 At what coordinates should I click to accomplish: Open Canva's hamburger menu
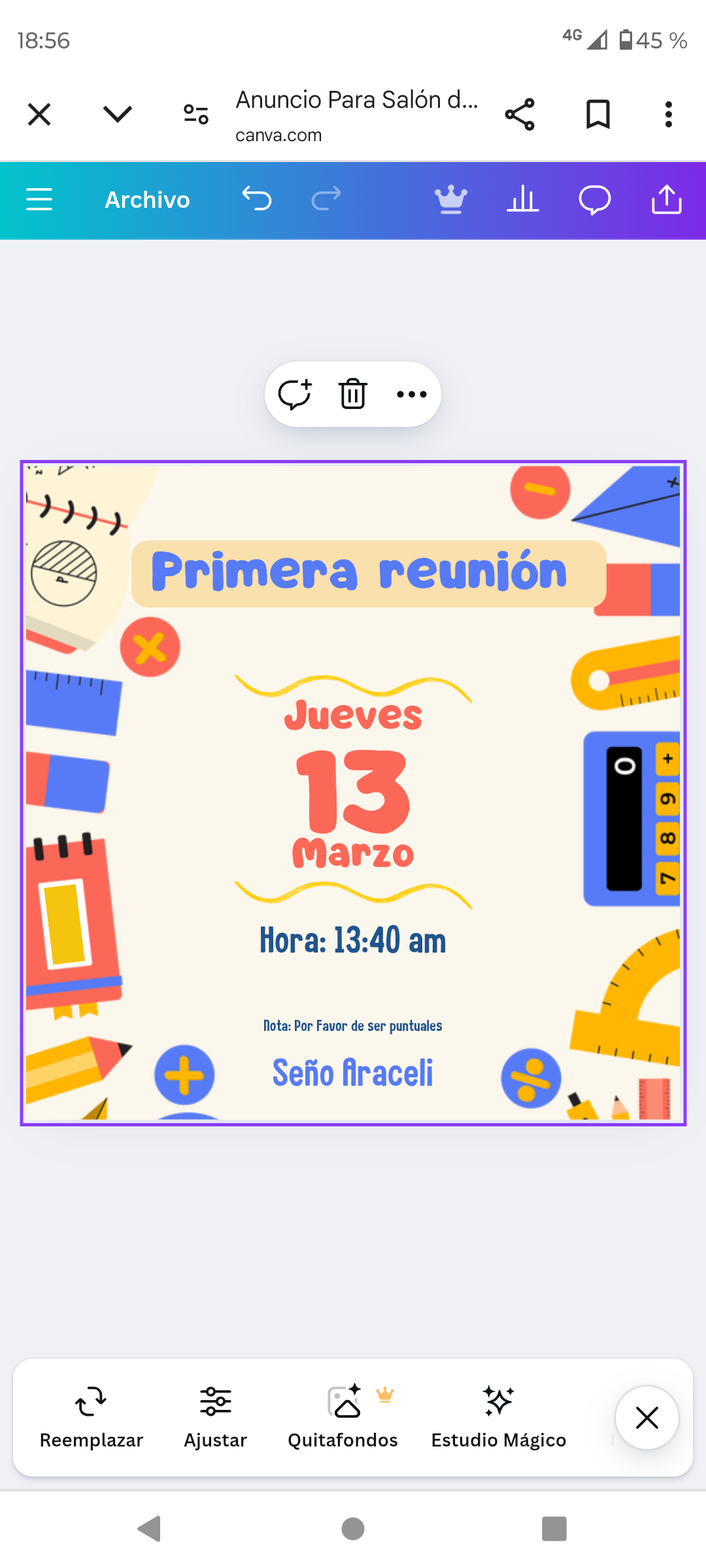pyautogui.click(x=39, y=199)
